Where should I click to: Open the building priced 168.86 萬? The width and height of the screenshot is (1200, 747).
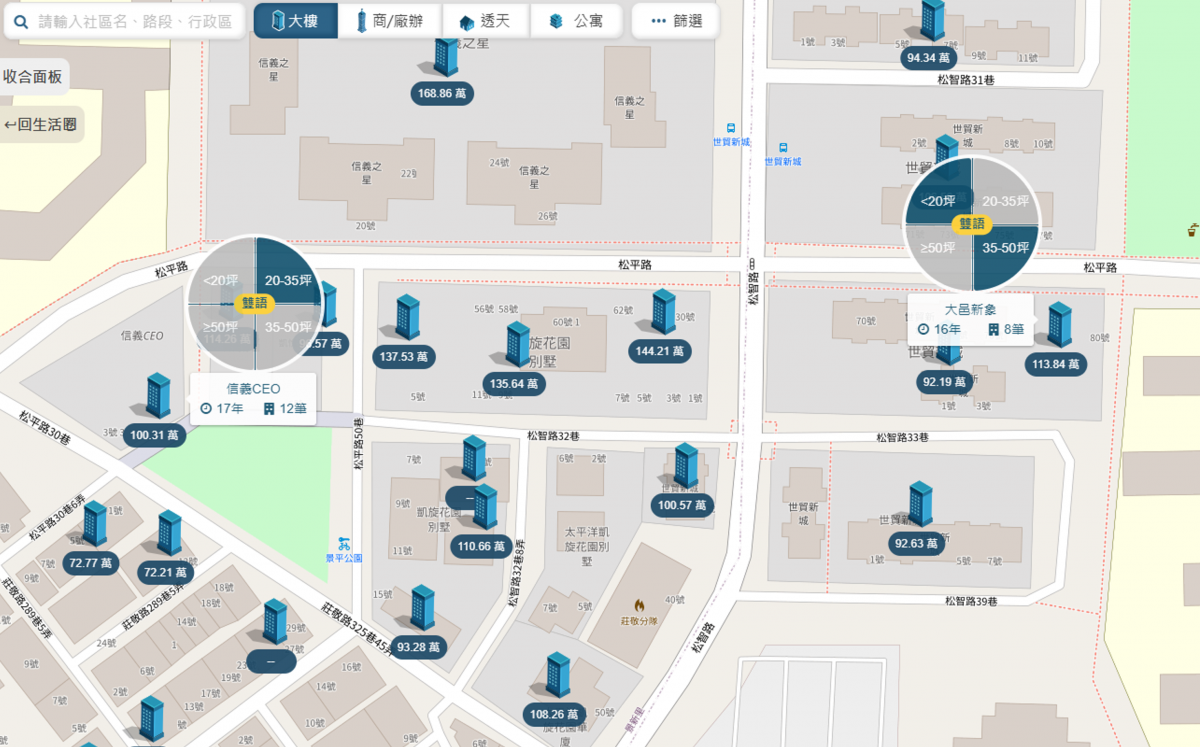click(x=442, y=93)
